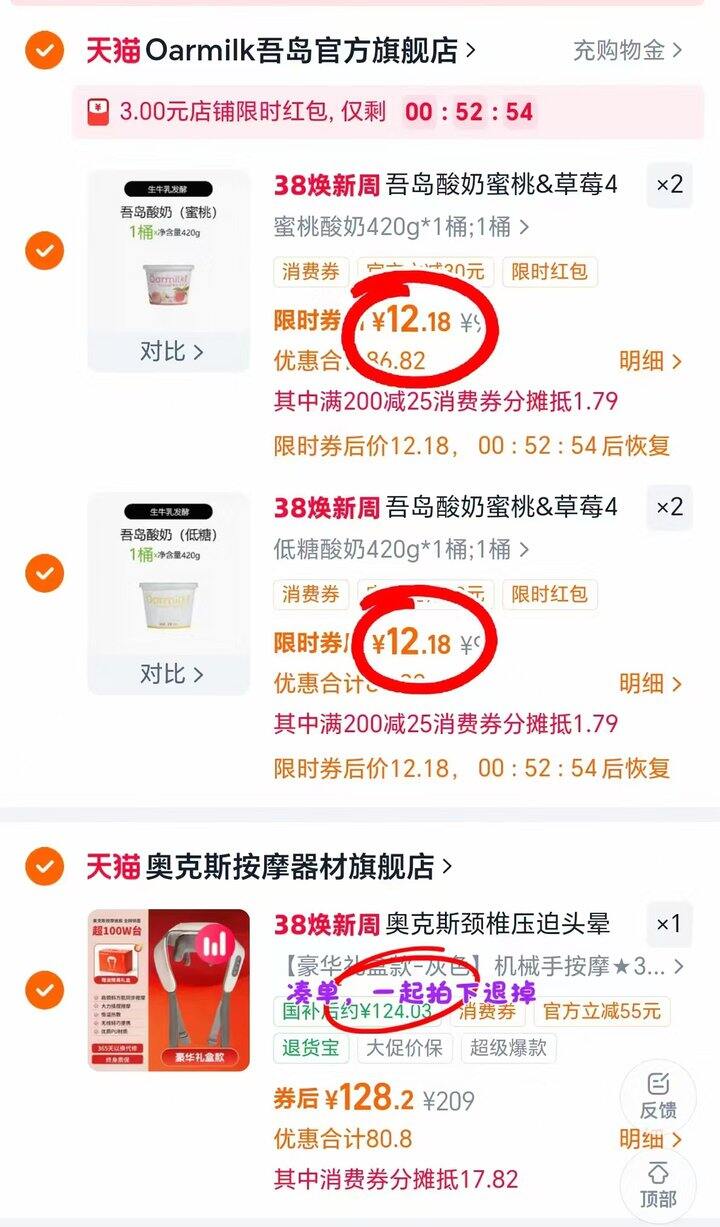720x1227 pixels.
Task: Change the 蜜桃酸奶420g*1桶 spec selection
Action: point(401,227)
